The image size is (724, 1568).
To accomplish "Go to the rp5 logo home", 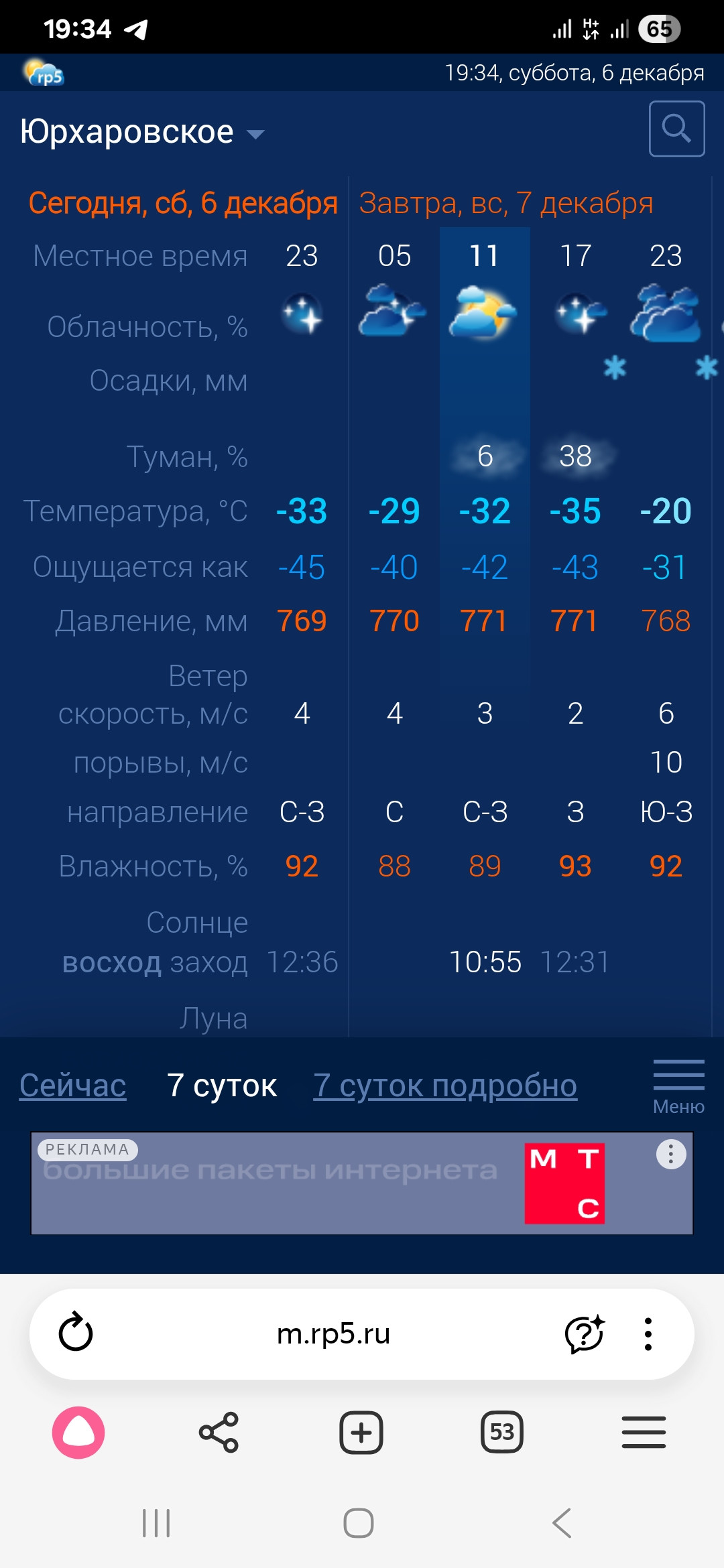I will pyautogui.click(x=44, y=72).
